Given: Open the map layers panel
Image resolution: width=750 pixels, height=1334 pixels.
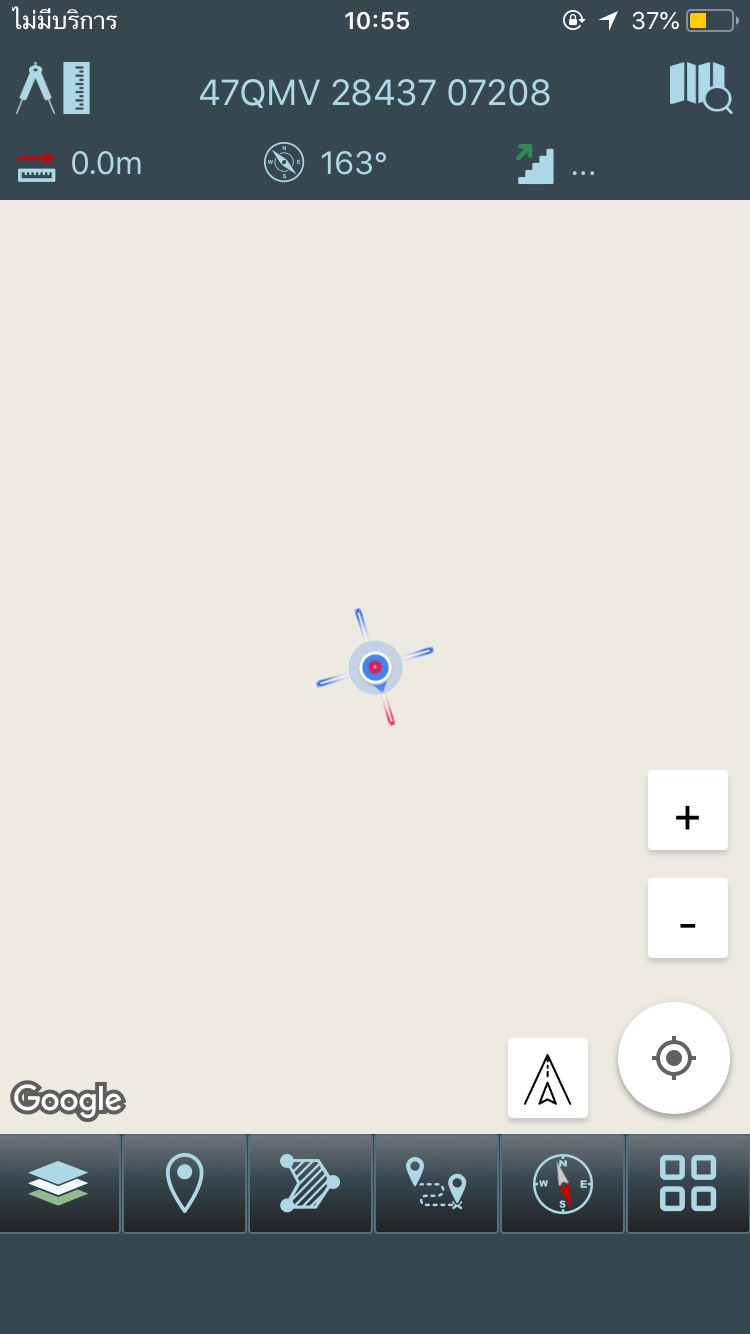Looking at the screenshot, I should pyautogui.click(x=59, y=1184).
